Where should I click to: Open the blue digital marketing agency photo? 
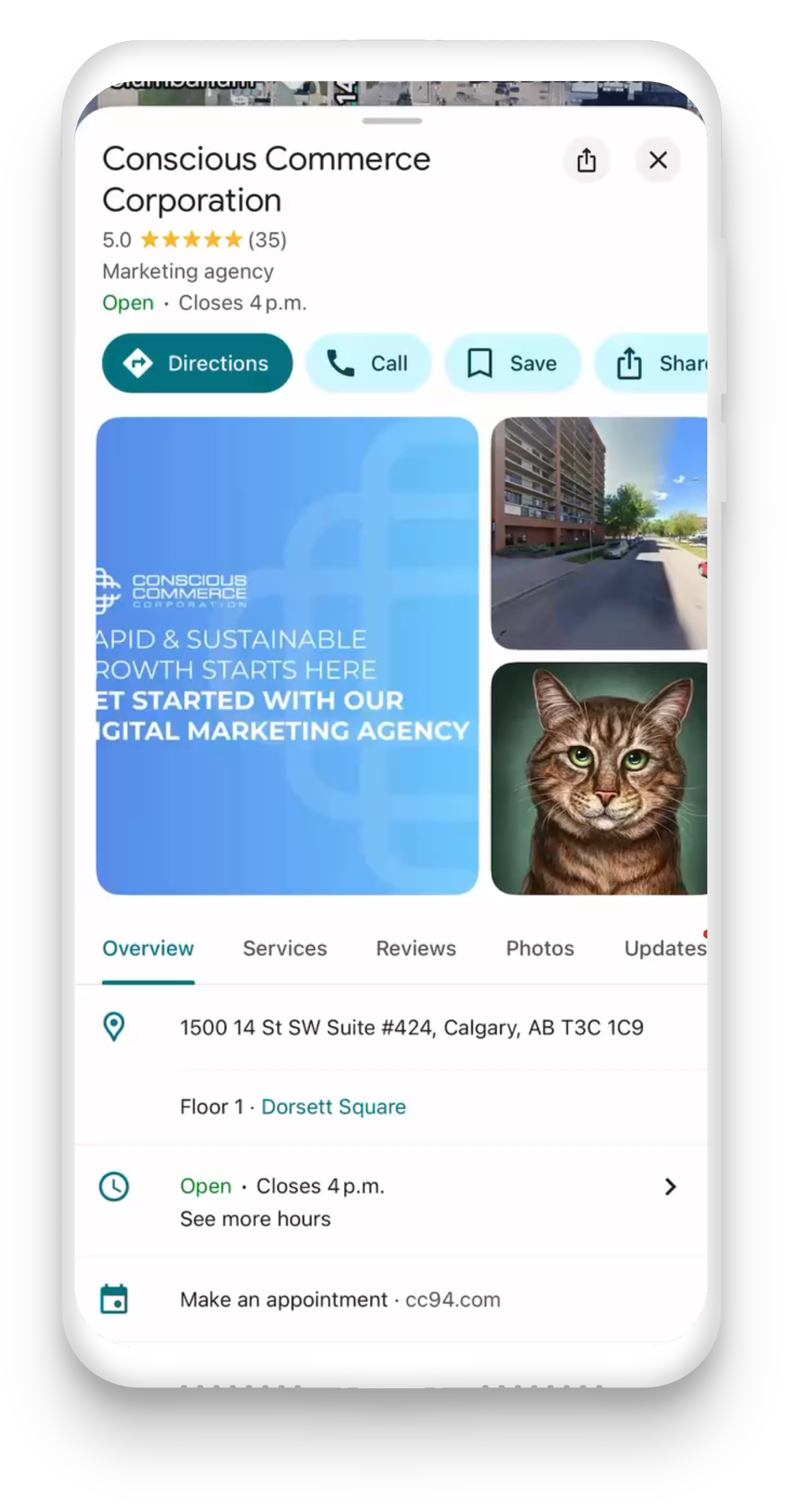pos(287,656)
